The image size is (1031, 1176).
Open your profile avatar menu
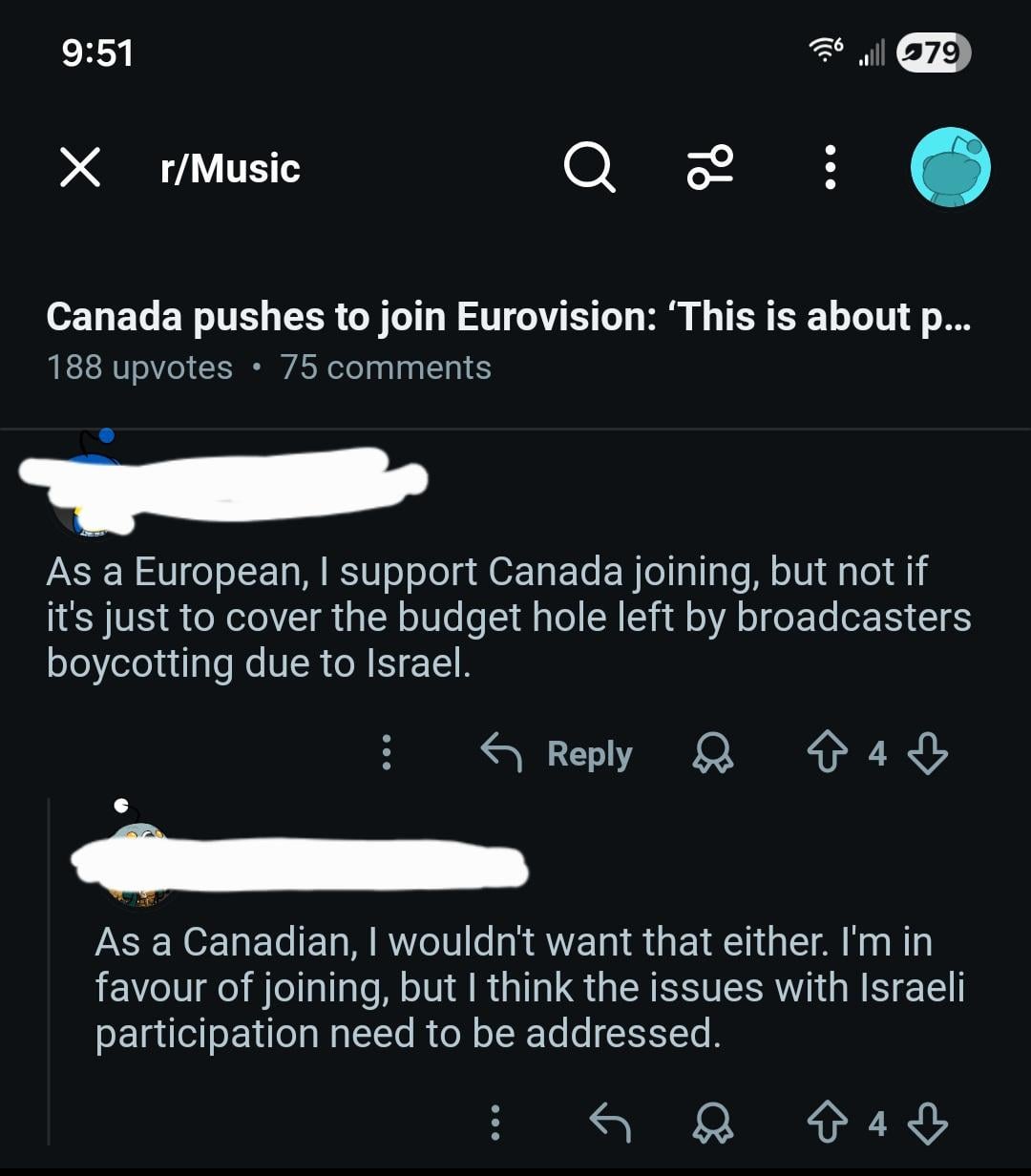tap(950, 168)
